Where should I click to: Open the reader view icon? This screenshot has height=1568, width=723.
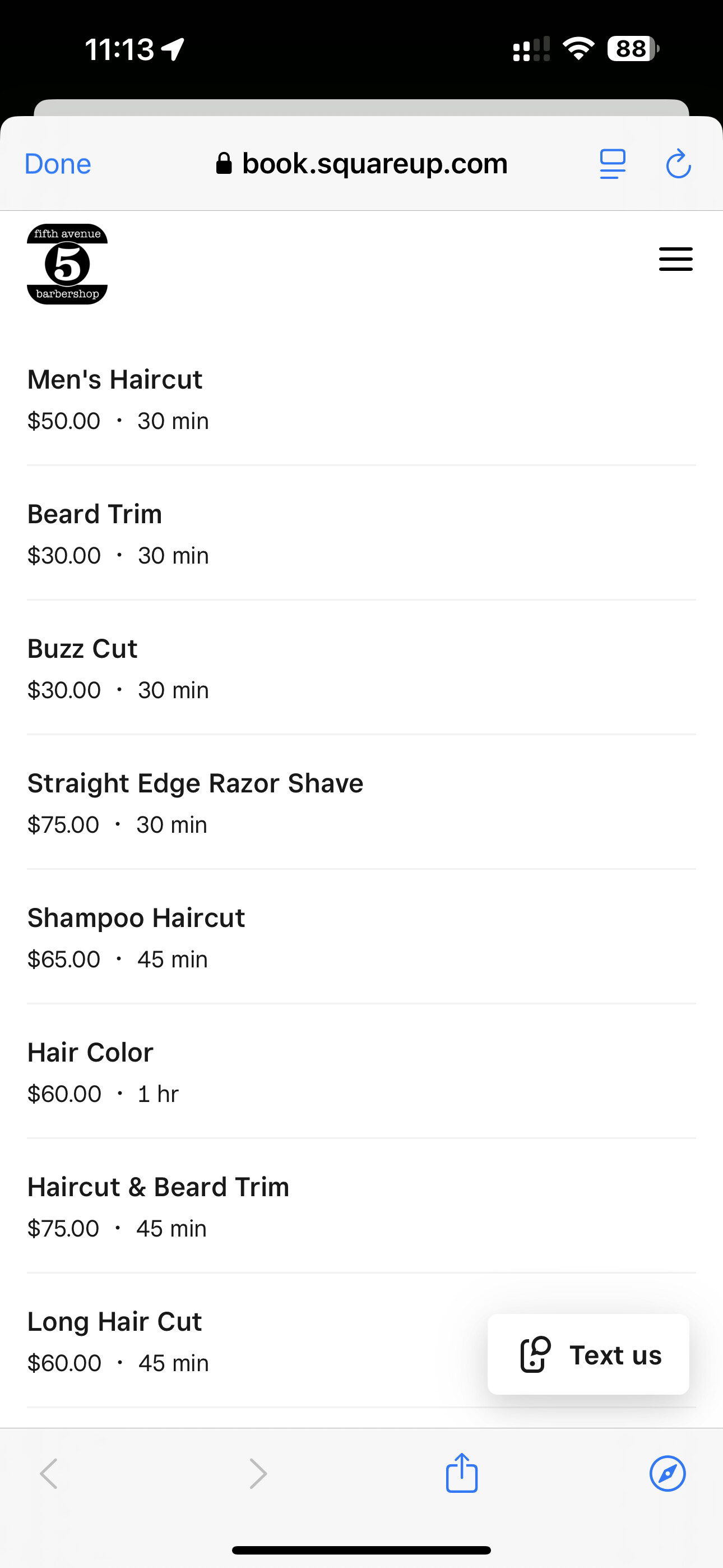612,164
